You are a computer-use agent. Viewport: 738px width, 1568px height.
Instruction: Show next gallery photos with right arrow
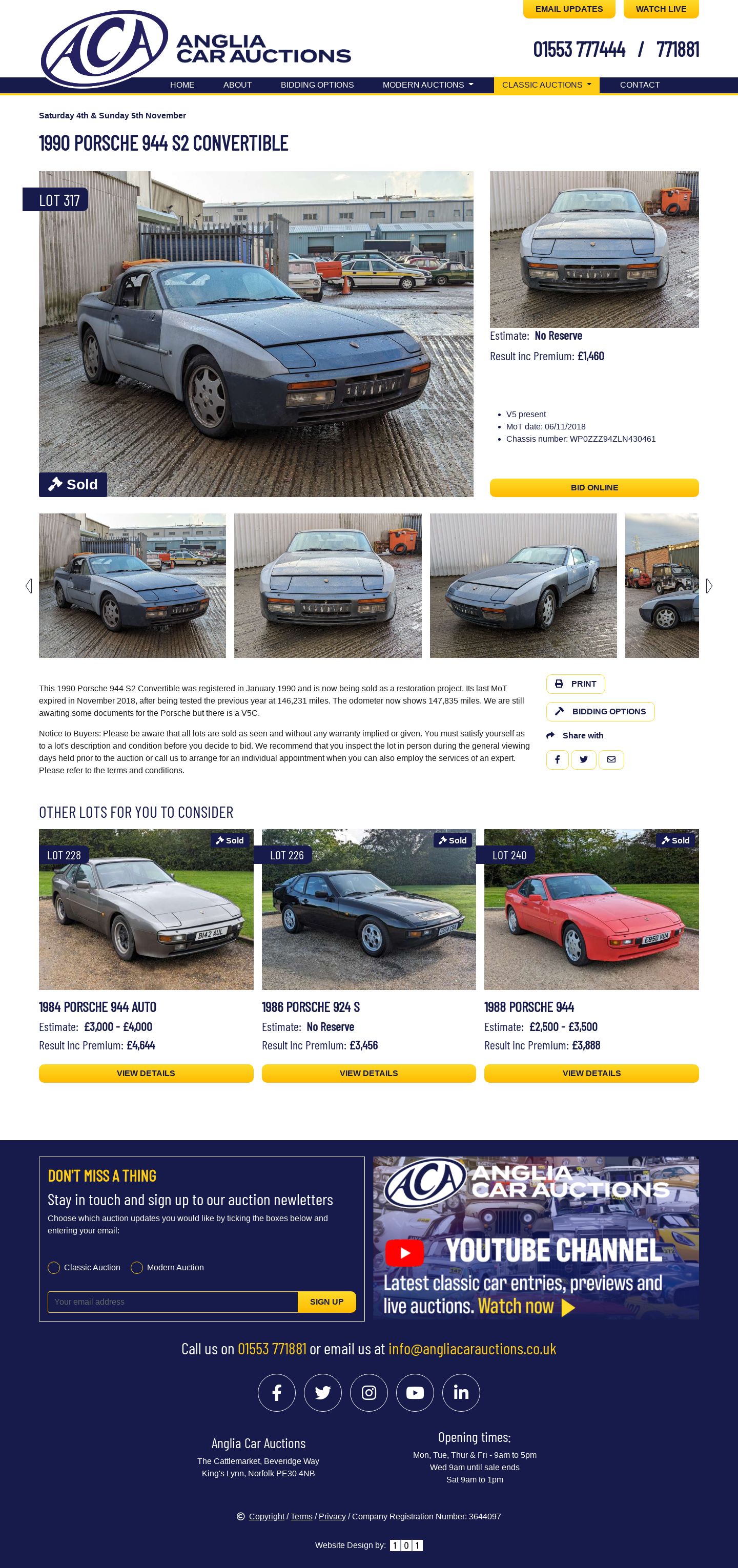click(709, 586)
